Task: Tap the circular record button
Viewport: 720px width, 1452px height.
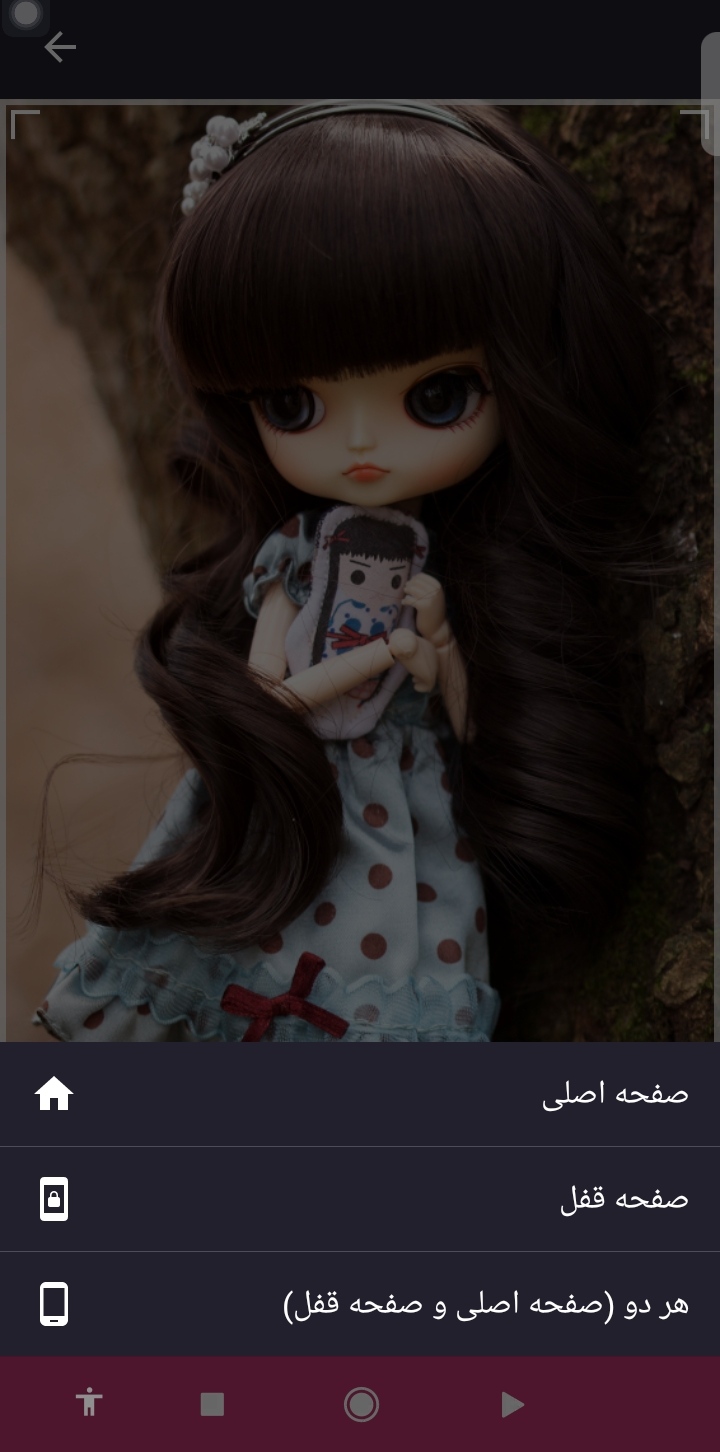Action: click(x=361, y=1404)
